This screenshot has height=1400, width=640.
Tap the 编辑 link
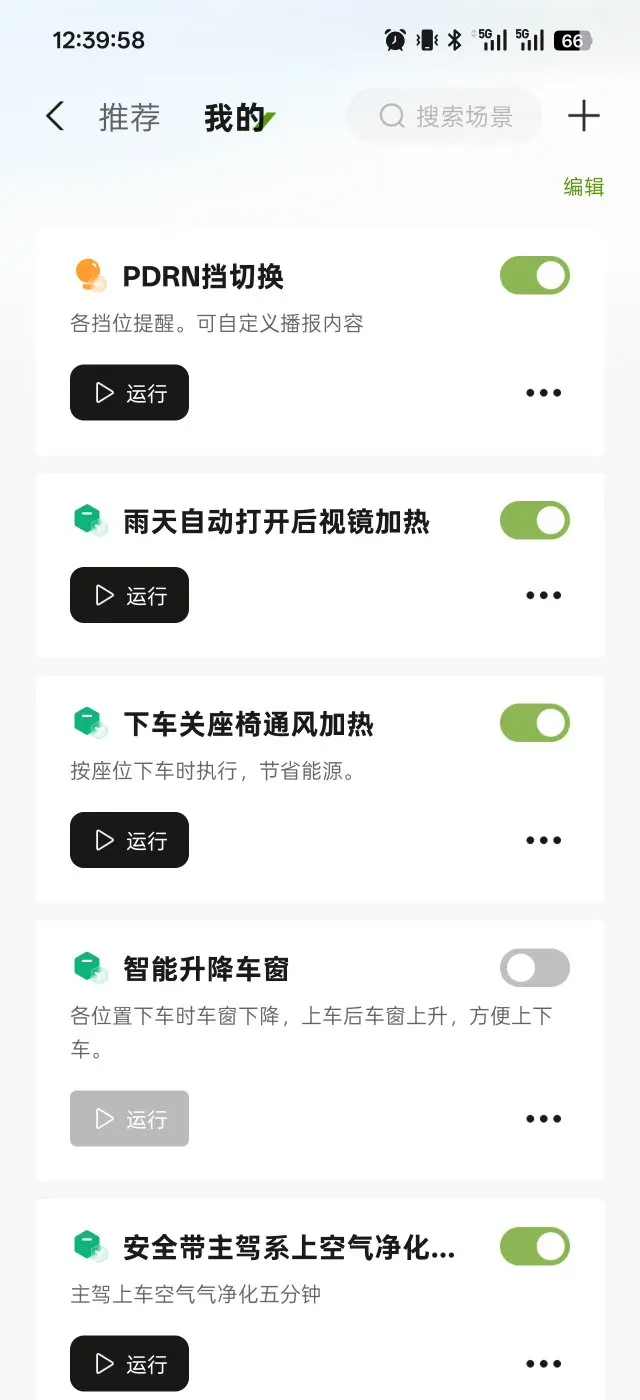click(x=584, y=187)
